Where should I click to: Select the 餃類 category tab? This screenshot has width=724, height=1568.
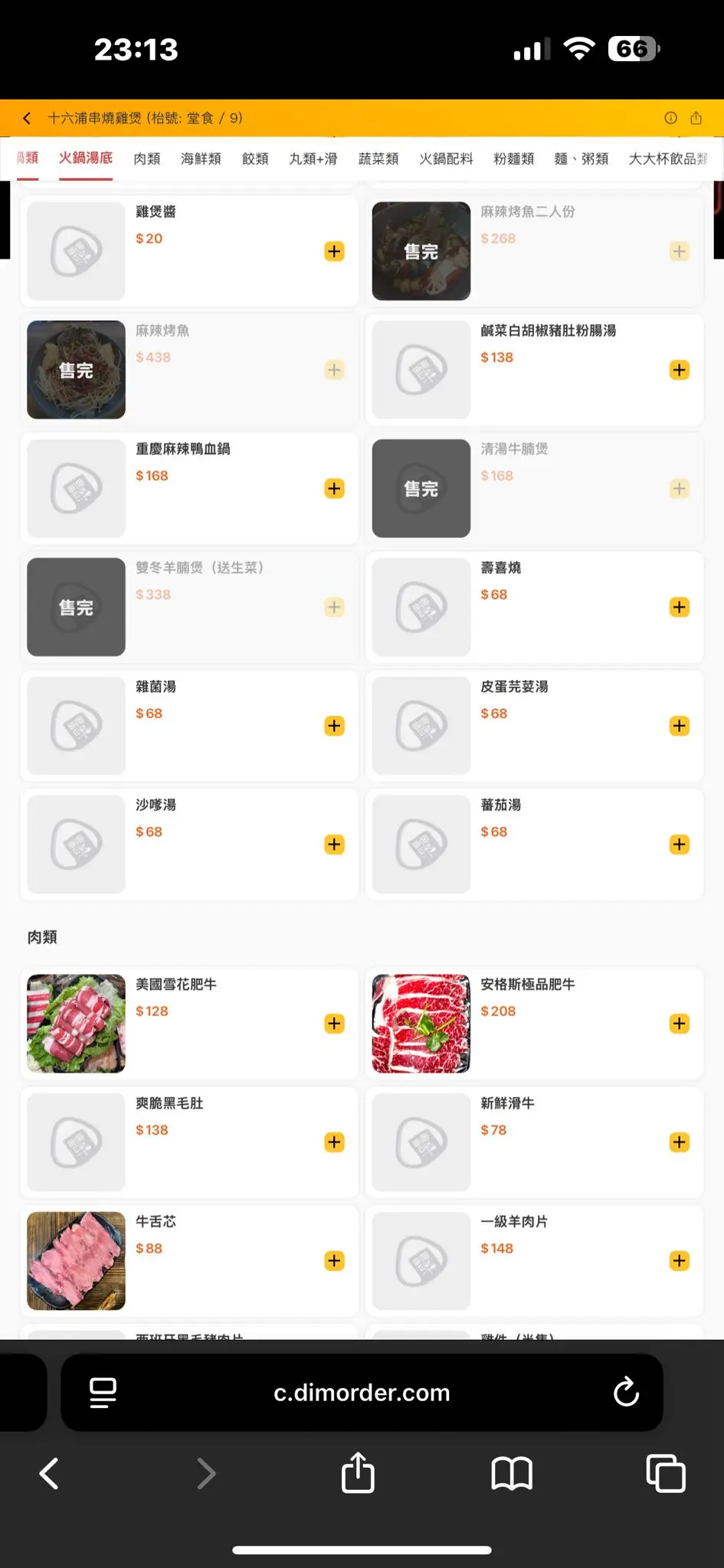pos(255,158)
